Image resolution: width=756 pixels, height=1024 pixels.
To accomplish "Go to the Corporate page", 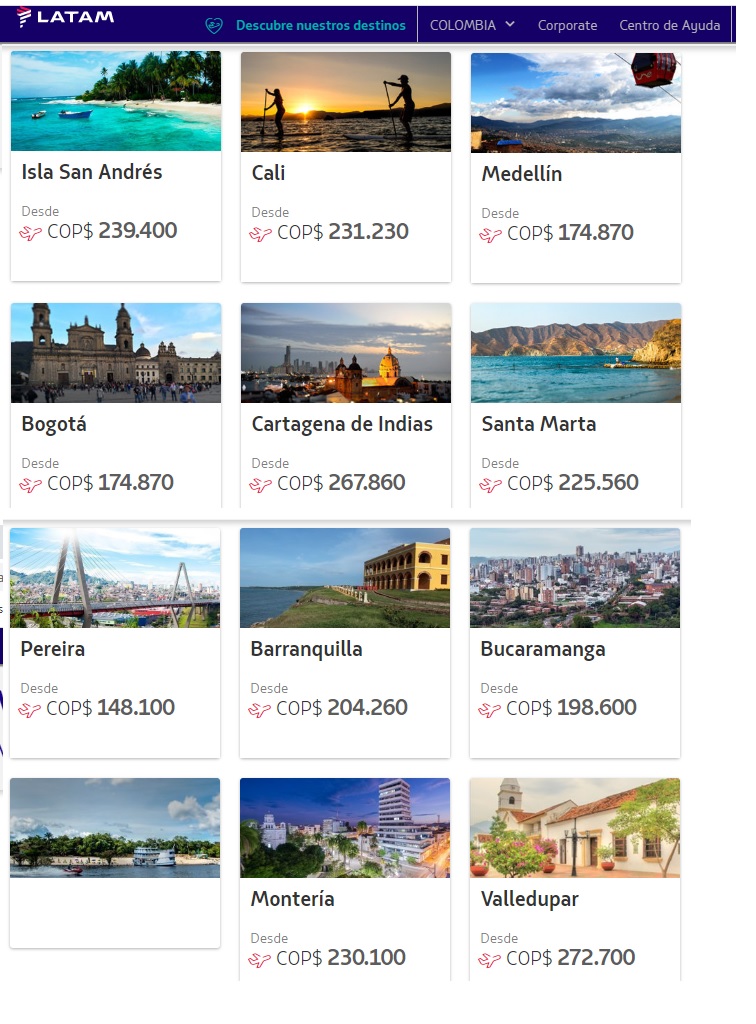I will [x=567, y=25].
